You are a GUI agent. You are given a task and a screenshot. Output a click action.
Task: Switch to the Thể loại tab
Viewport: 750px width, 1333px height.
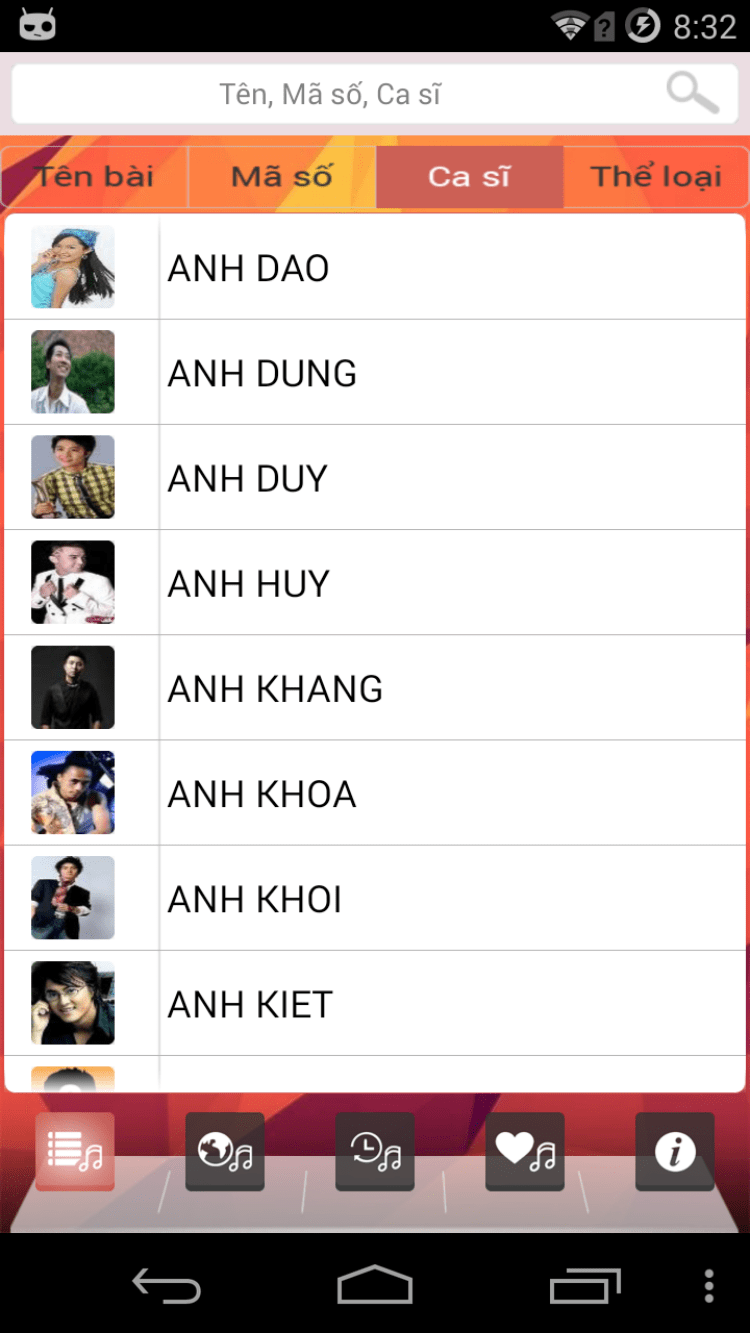coord(656,177)
